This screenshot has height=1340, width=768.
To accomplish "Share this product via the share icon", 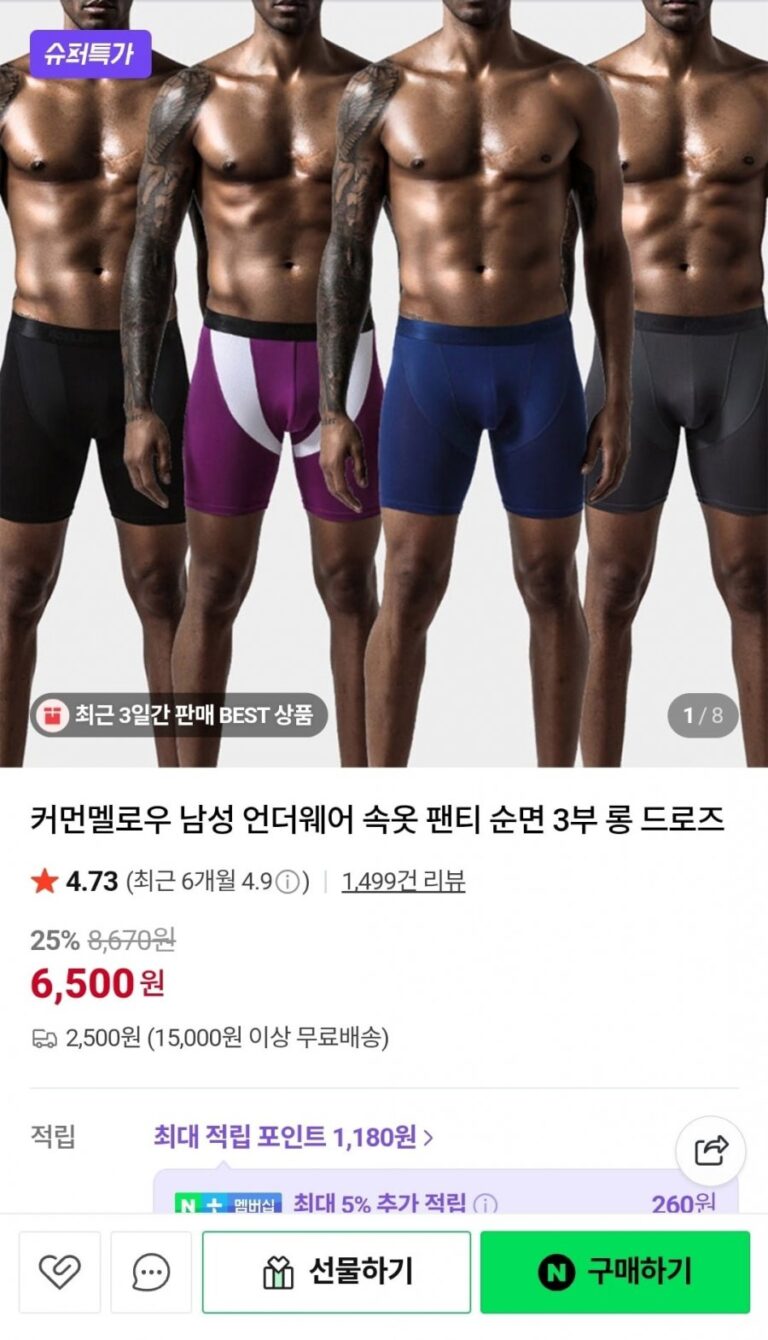I will 710,1151.
